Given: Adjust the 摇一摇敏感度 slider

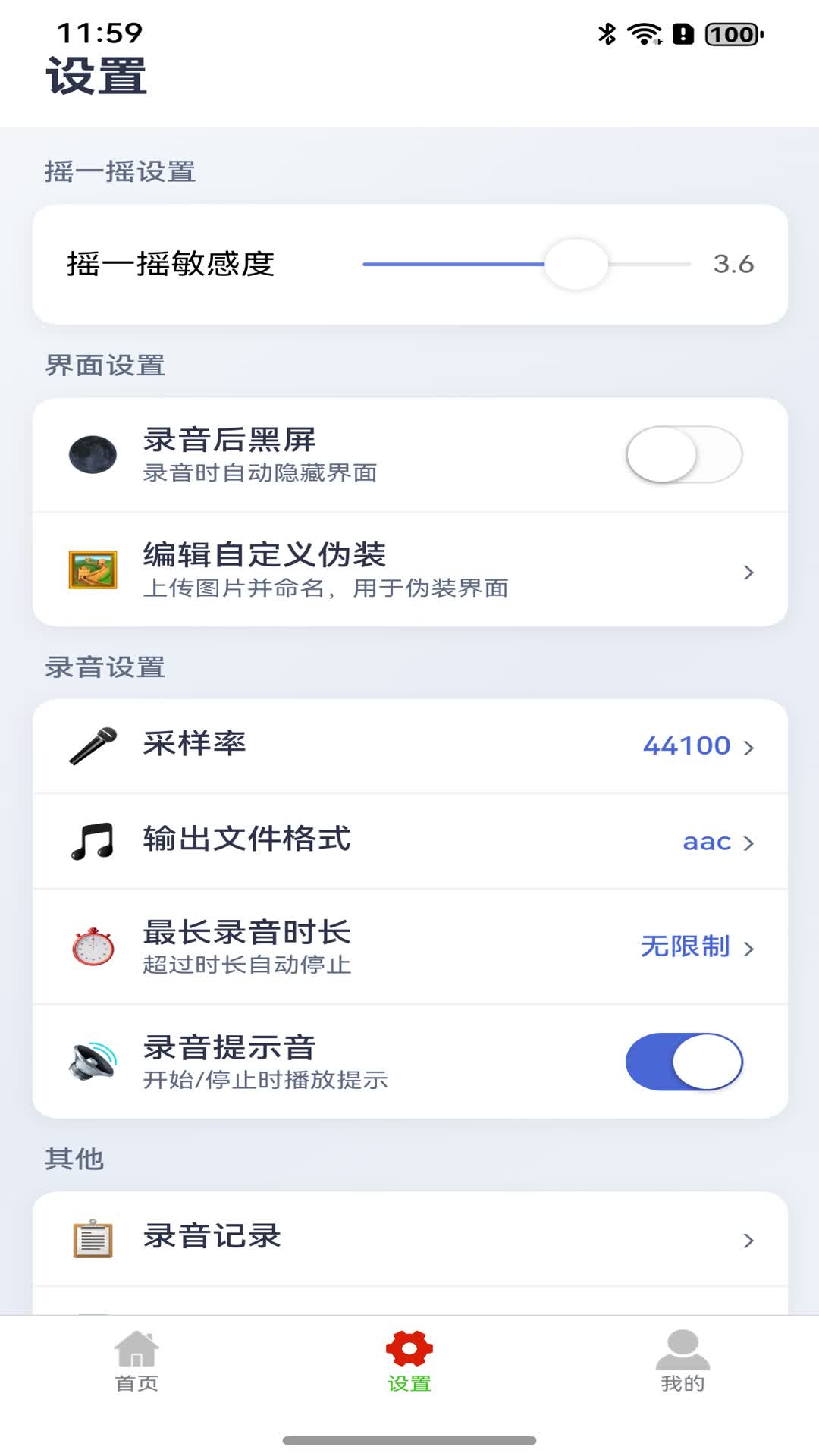Looking at the screenshot, I should 576,264.
